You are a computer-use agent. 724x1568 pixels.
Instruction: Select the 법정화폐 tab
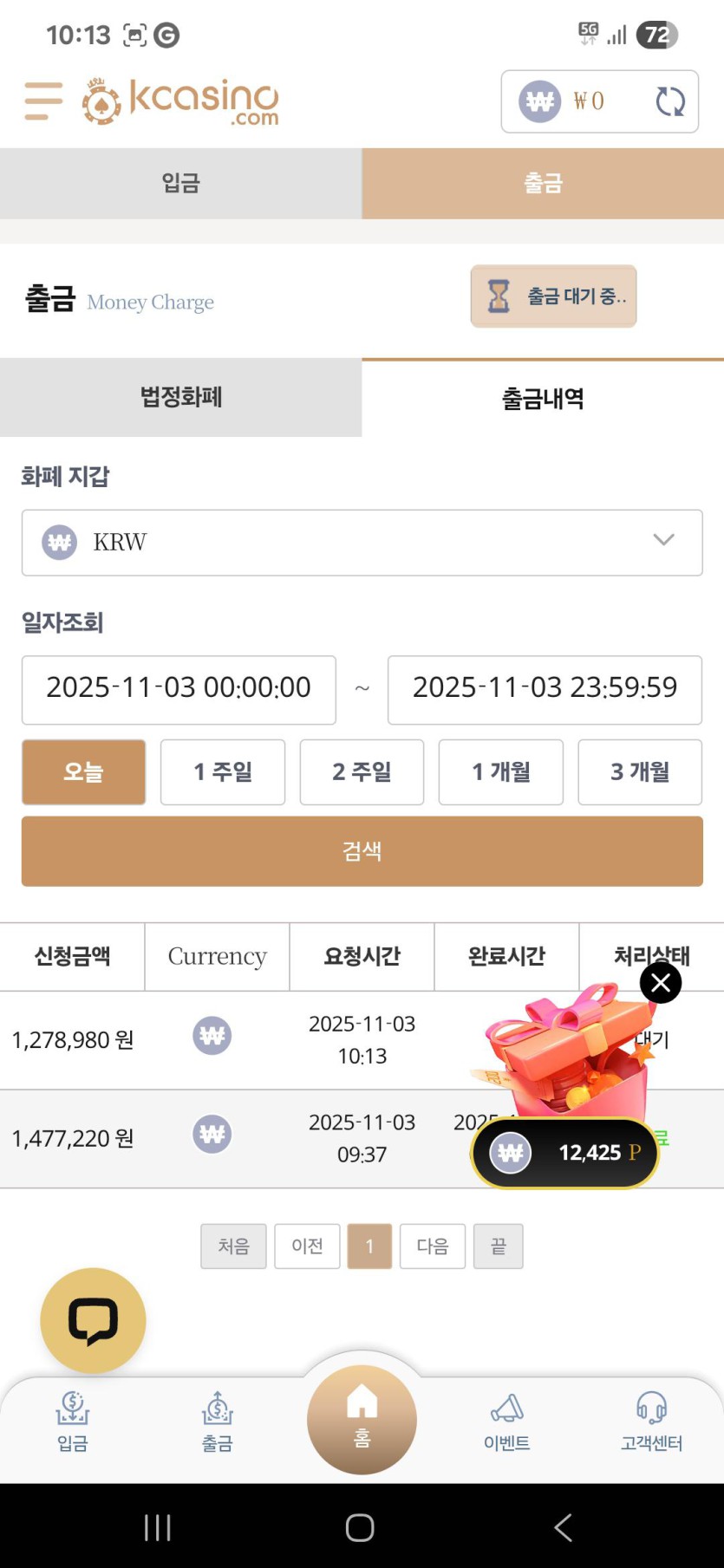point(180,397)
